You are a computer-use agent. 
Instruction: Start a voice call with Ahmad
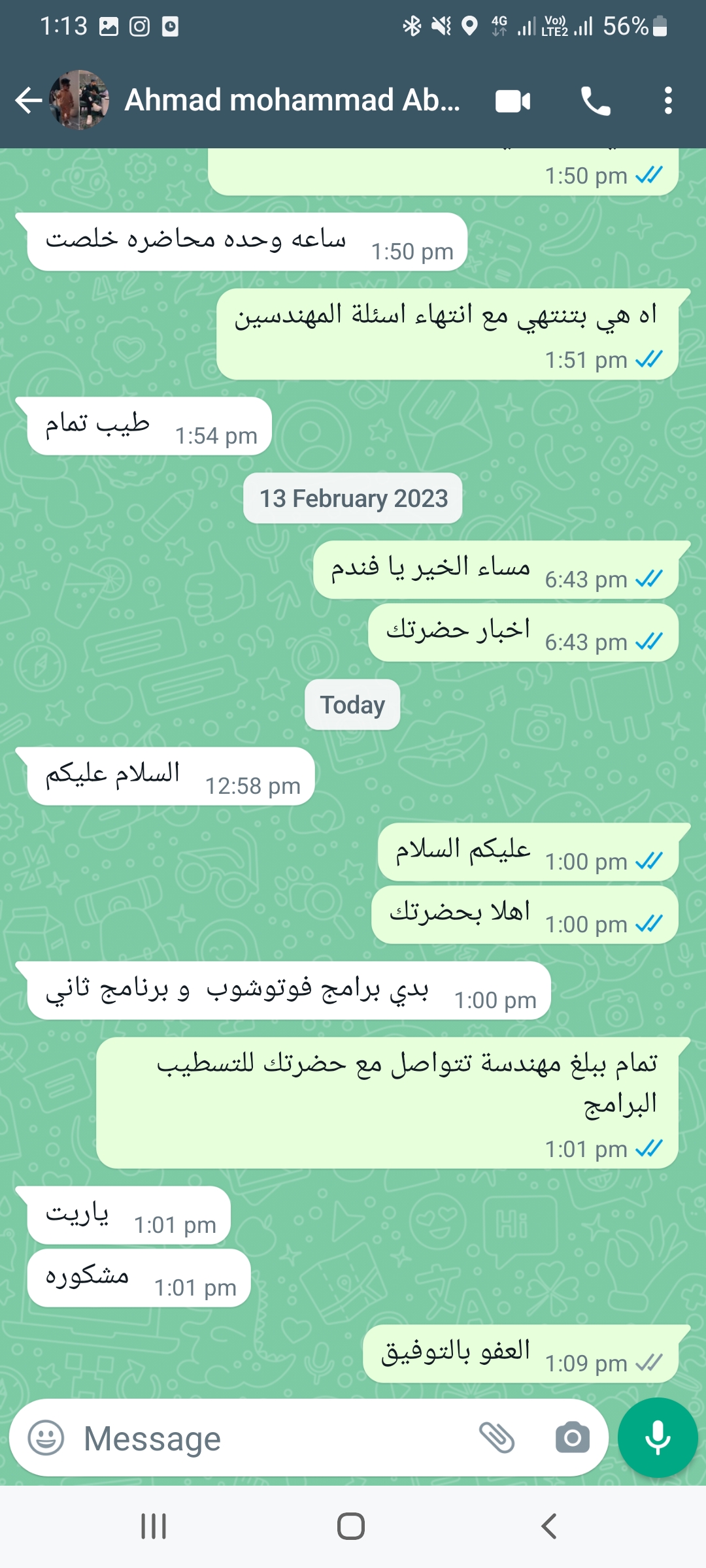[596, 101]
